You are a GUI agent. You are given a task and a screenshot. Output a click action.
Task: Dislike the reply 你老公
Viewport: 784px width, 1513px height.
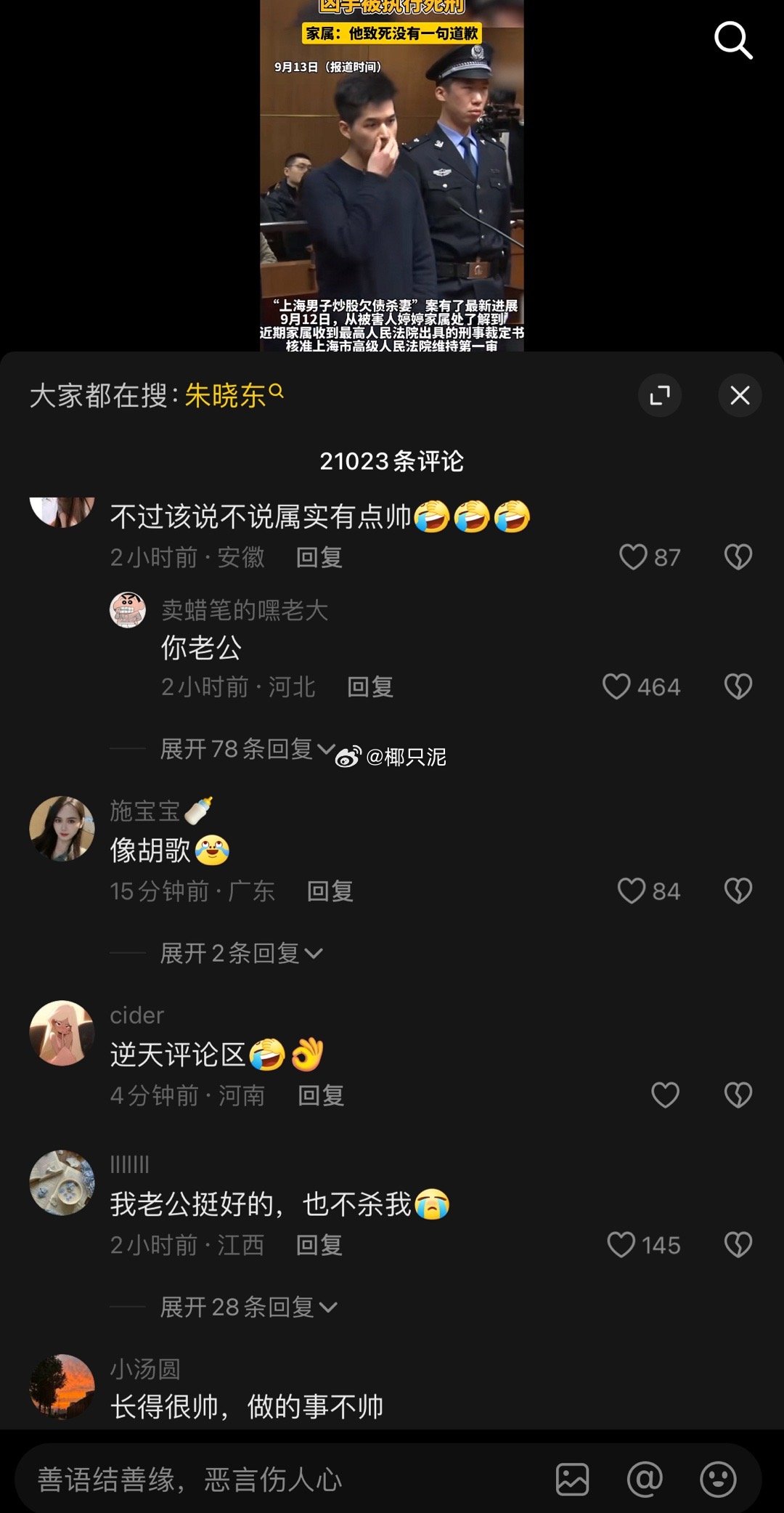[738, 687]
